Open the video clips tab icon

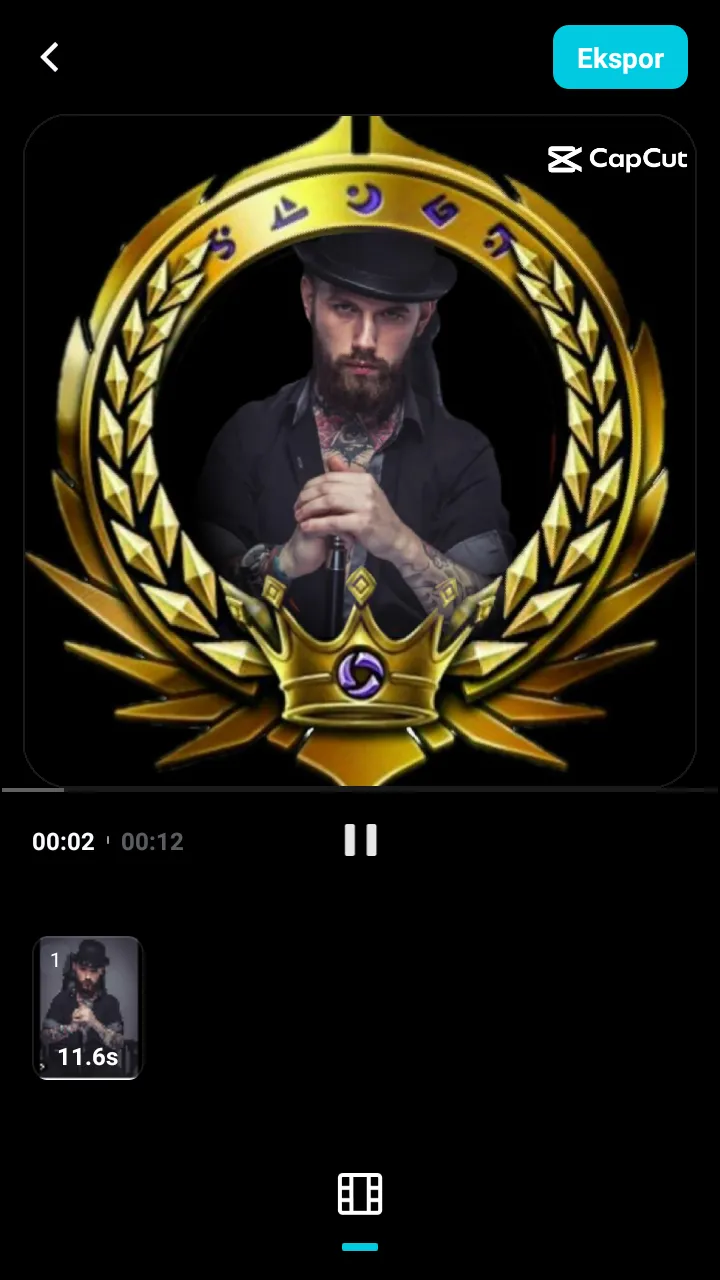360,1194
